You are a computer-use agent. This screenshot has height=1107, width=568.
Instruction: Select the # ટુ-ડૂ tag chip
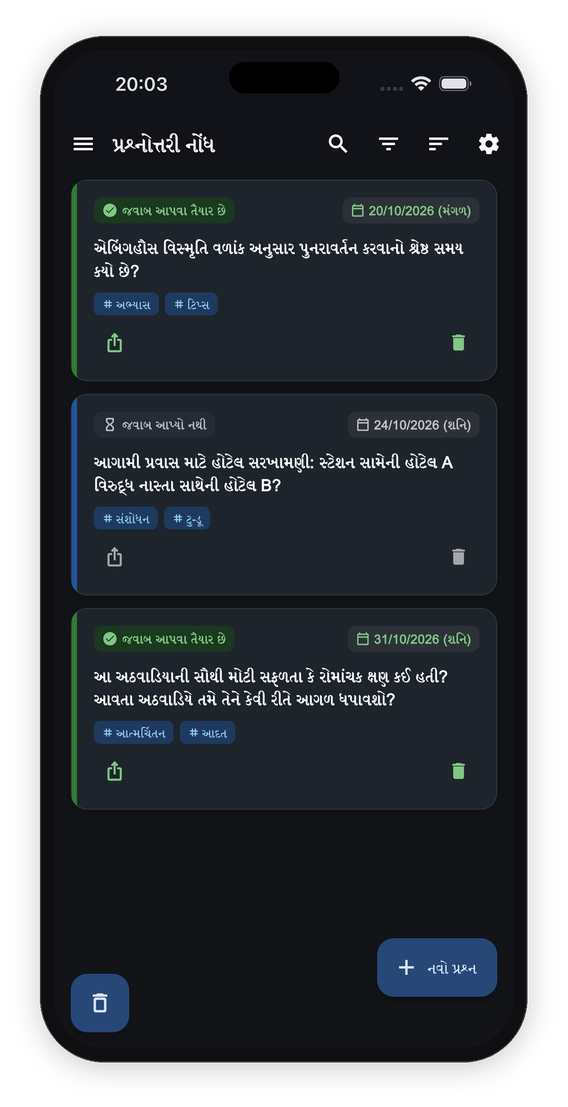click(x=187, y=519)
